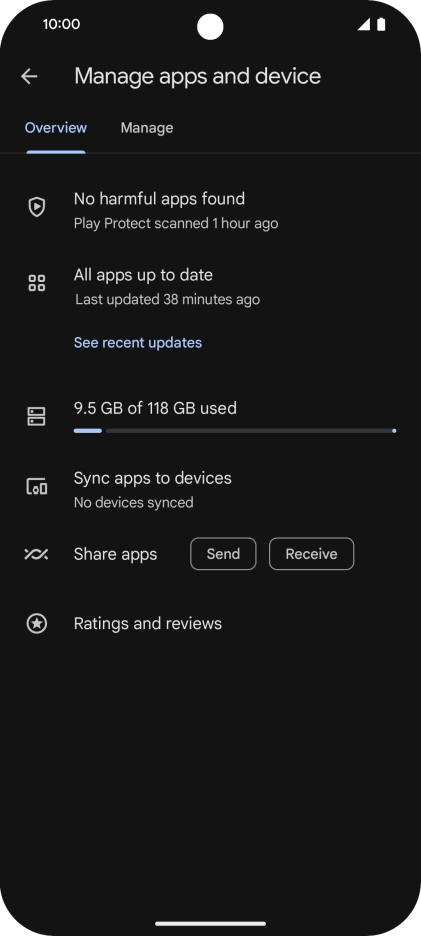This screenshot has height=936, width=421.
Task: Select the Overview tab
Action: point(56,128)
